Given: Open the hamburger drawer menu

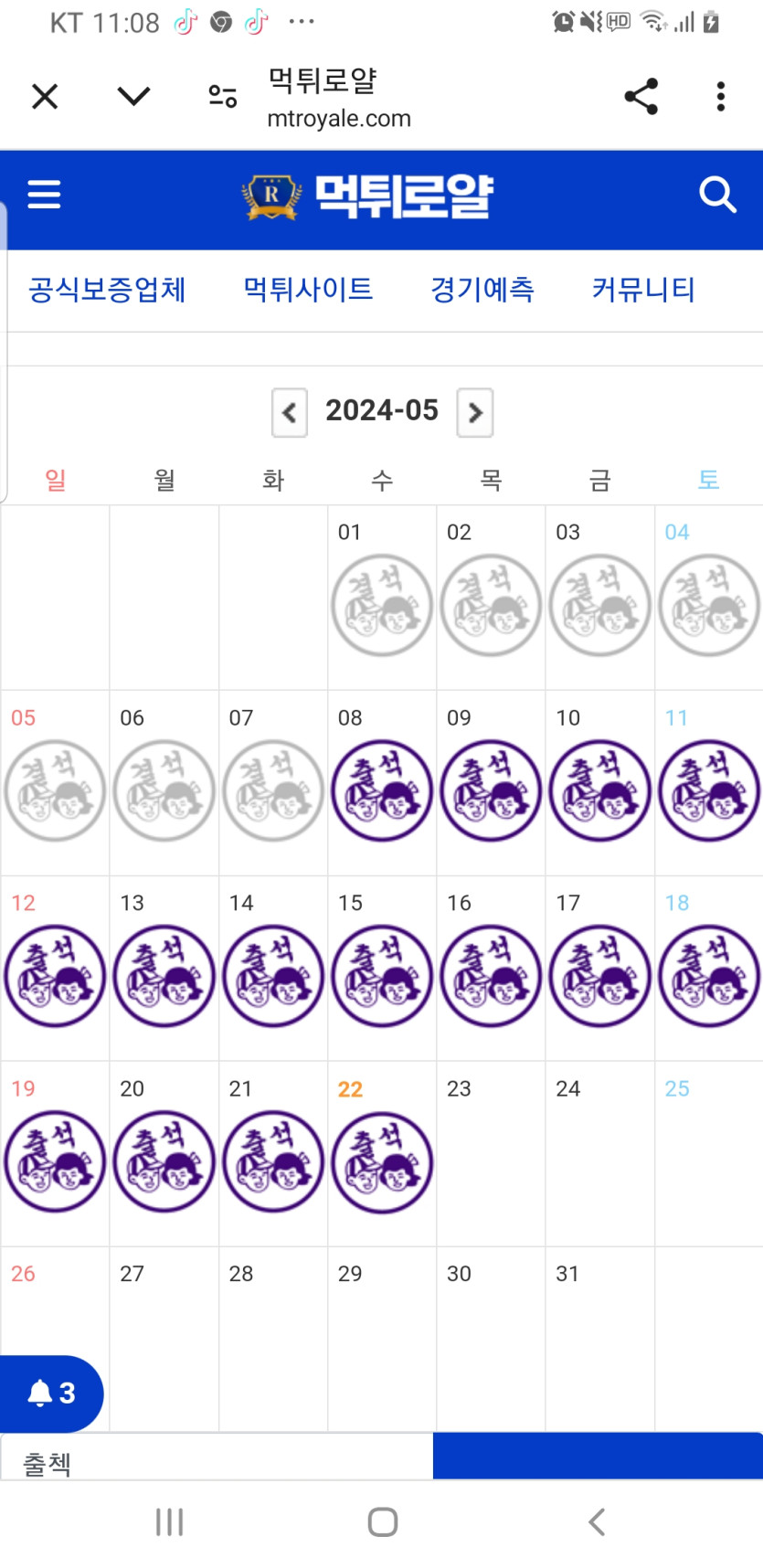Looking at the screenshot, I should [x=44, y=195].
